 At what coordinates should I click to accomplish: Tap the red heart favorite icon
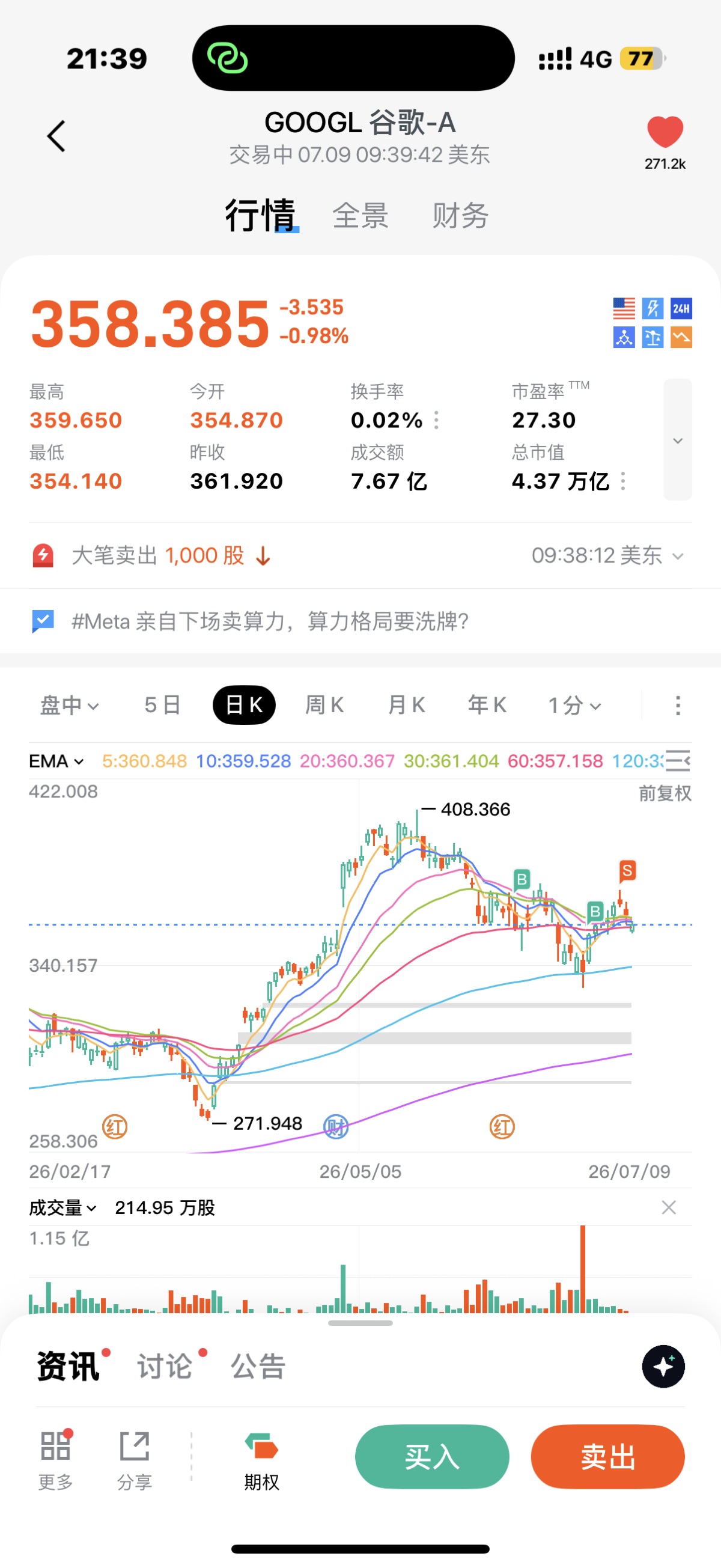pos(665,132)
